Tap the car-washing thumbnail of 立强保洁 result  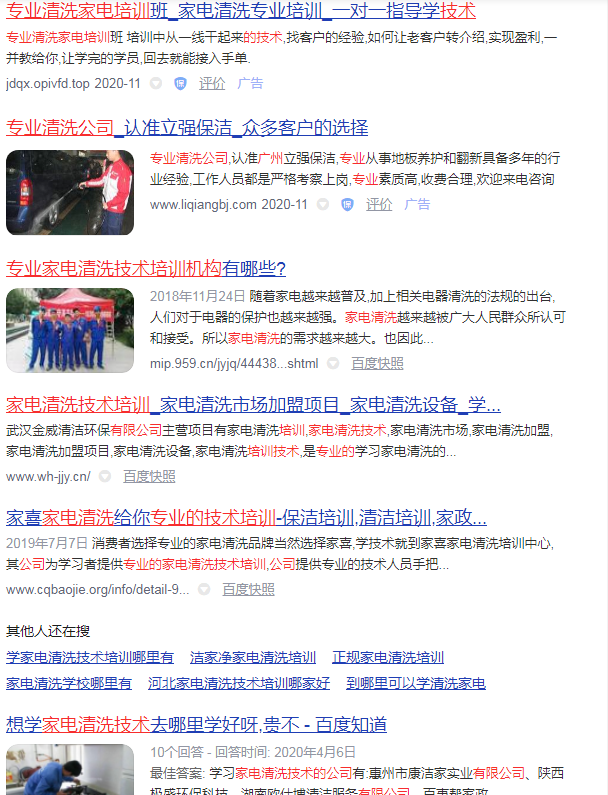[x=70, y=193]
